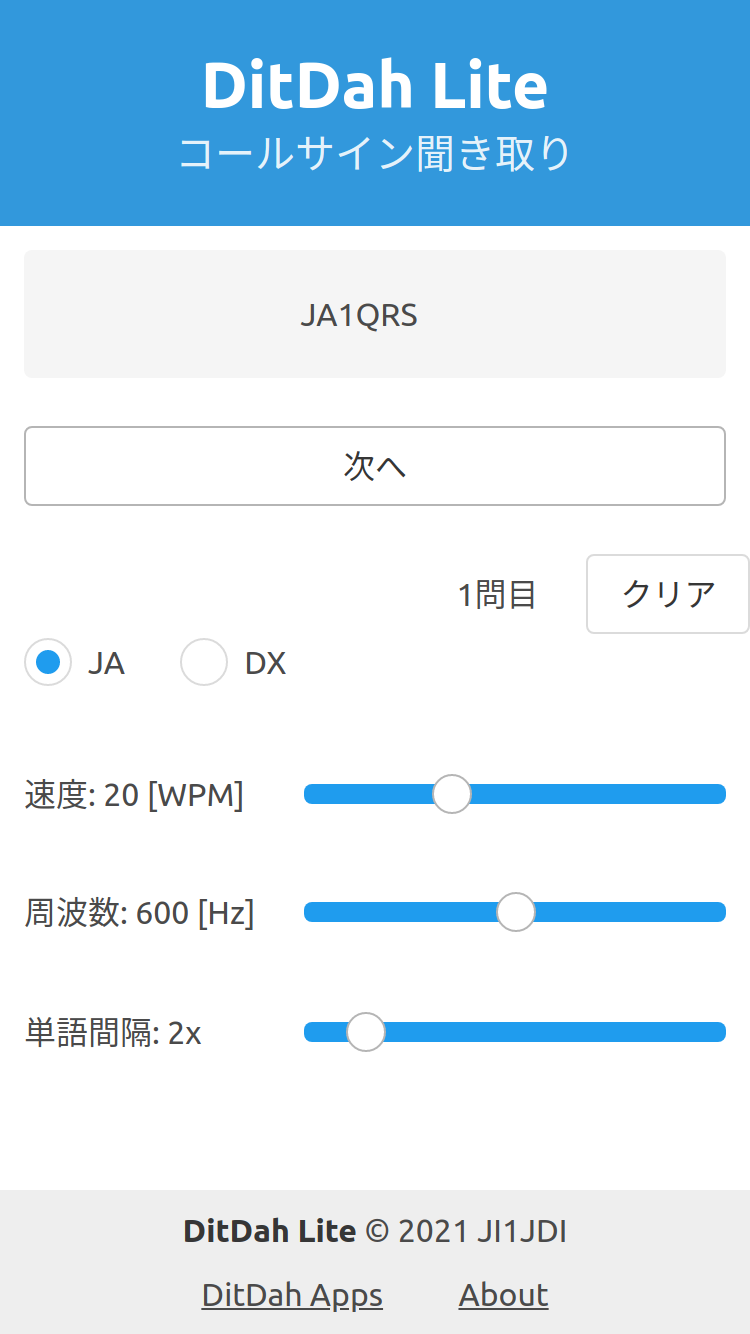Select the DX radio option
750x1334 pixels.
204,662
